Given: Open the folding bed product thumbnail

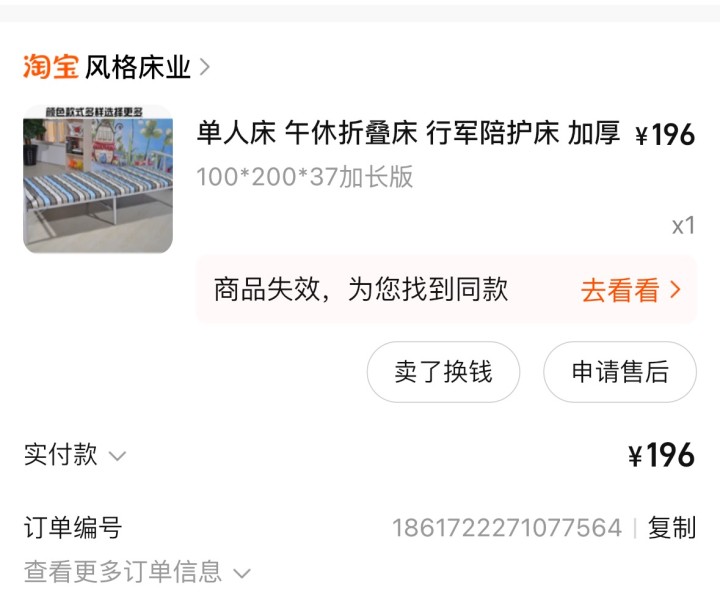Looking at the screenshot, I should point(98,178).
